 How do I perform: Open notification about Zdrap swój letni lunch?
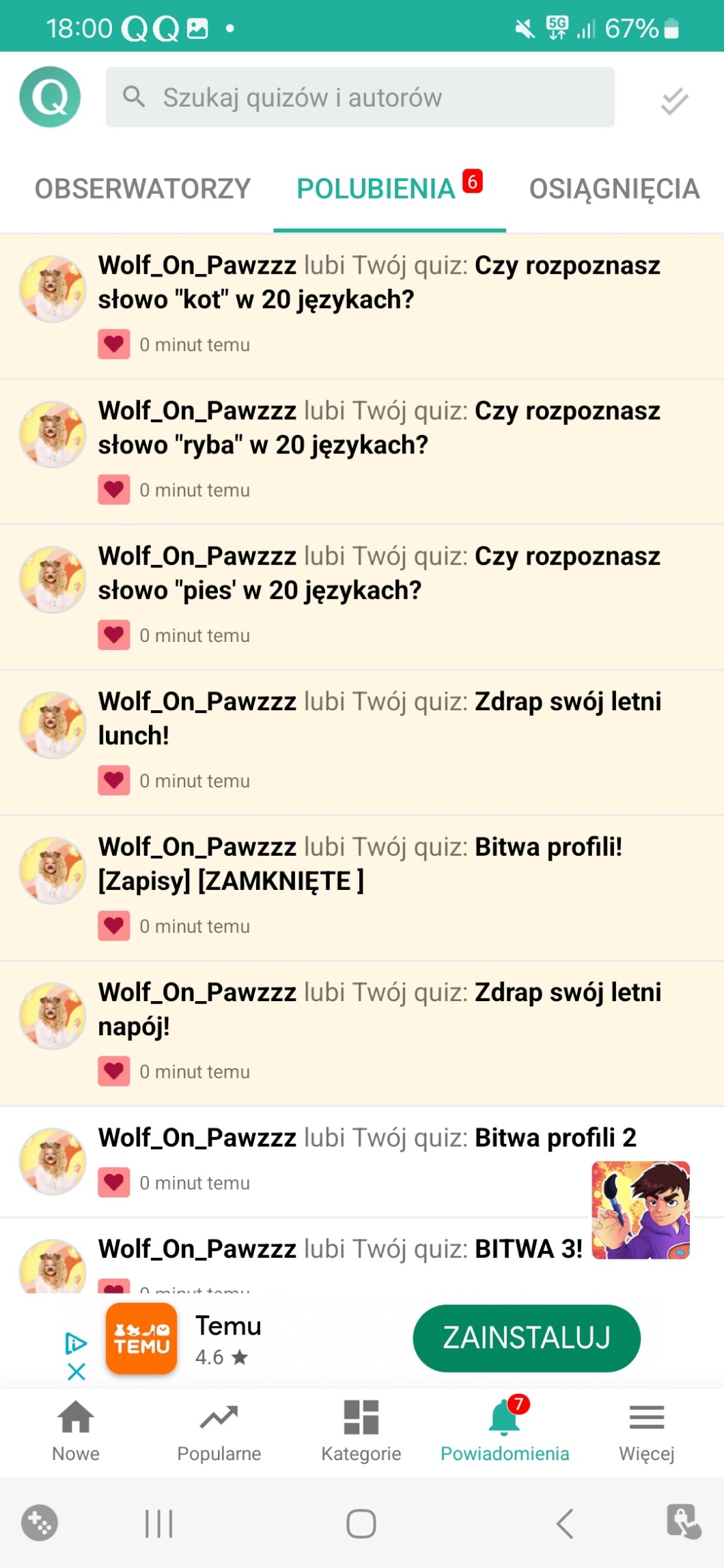[379, 719]
